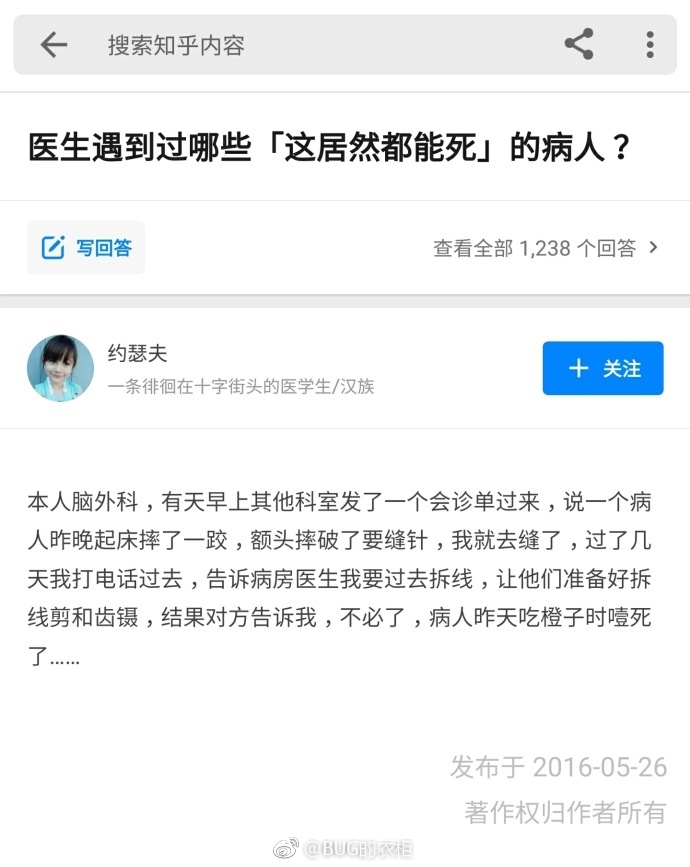Open the three-dot overflow menu
This screenshot has width=690, height=867.
pyautogui.click(x=650, y=45)
